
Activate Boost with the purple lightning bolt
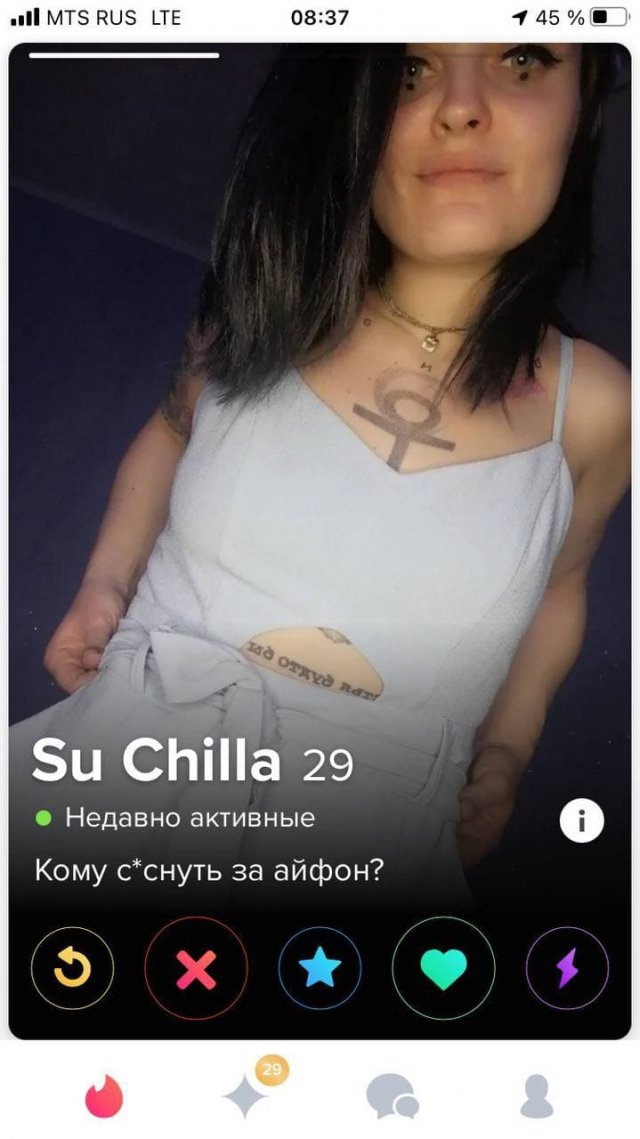click(x=567, y=968)
